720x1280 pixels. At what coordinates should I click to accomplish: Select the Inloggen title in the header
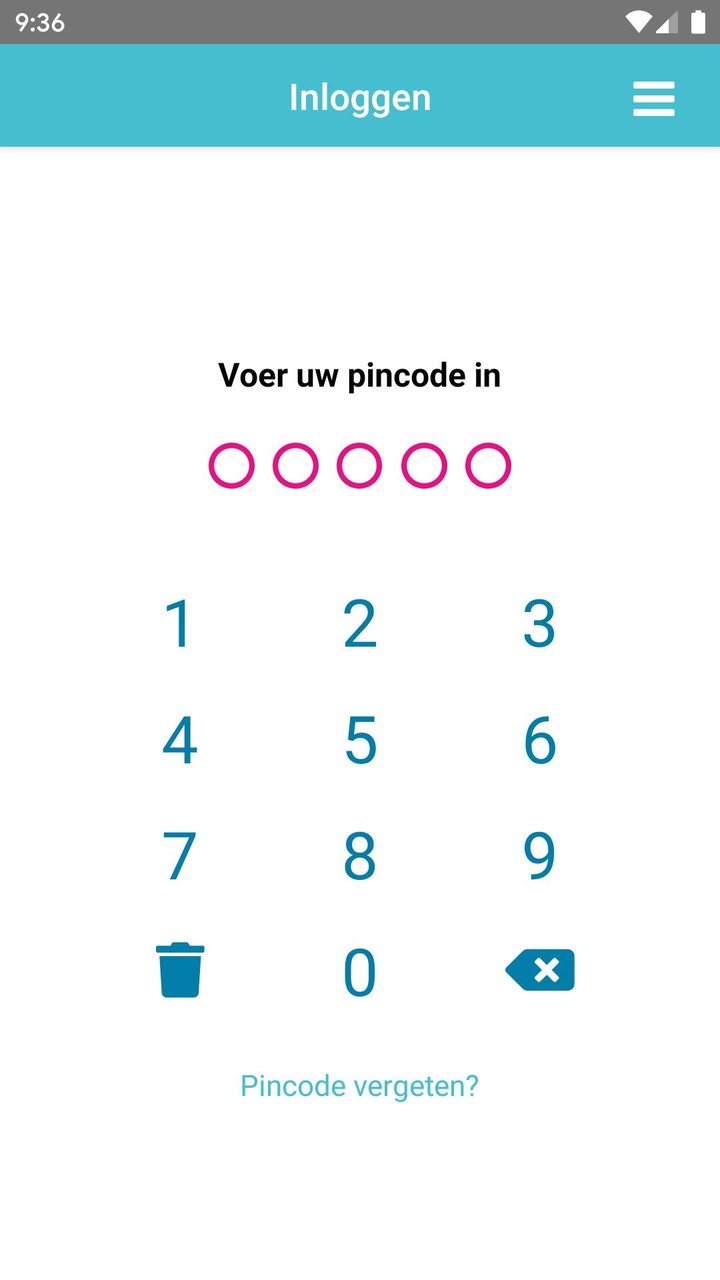click(x=359, y=96)
